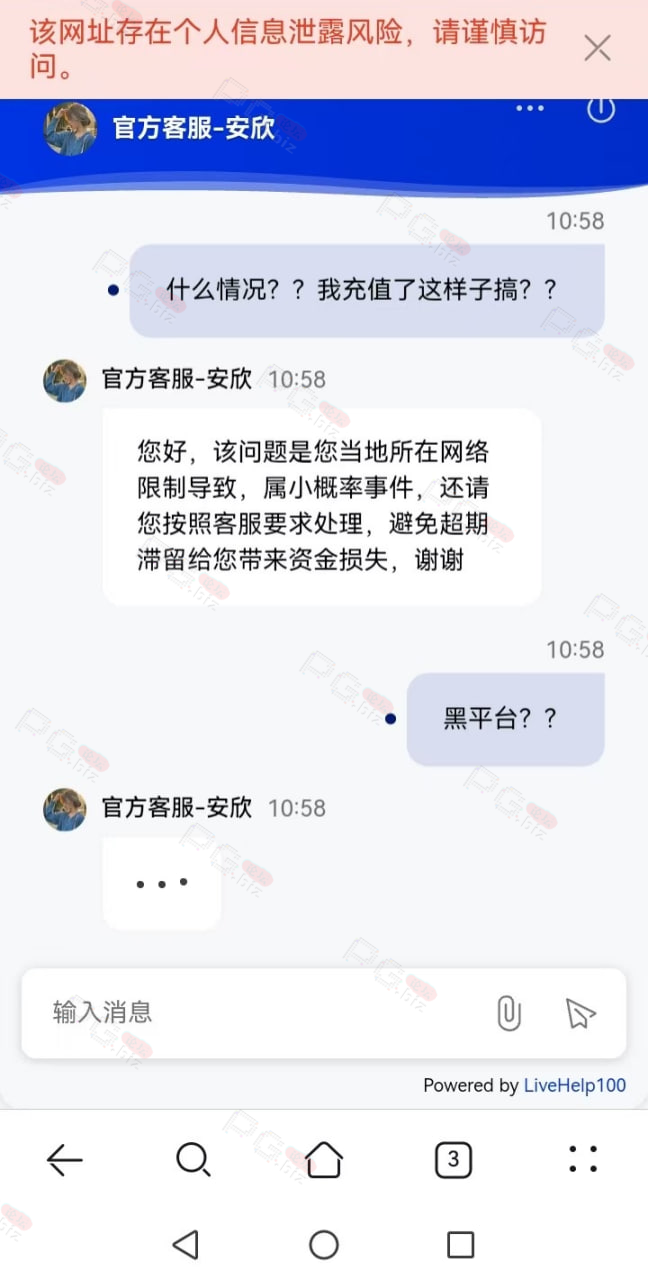Go back using the browser back arrow

pyautogui.click(x=65, y=1160)
